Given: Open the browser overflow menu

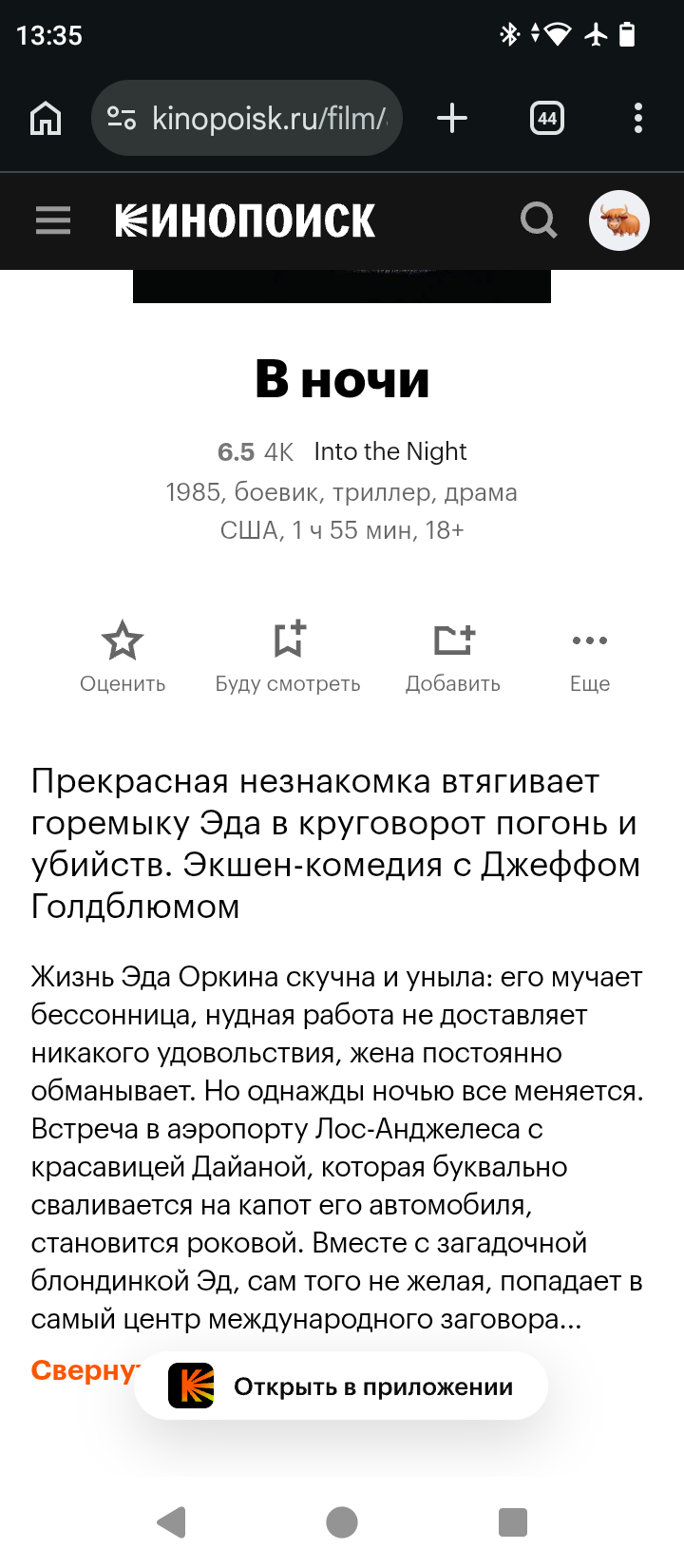Looking at the screenshot, I should click(x=638, y=119).
